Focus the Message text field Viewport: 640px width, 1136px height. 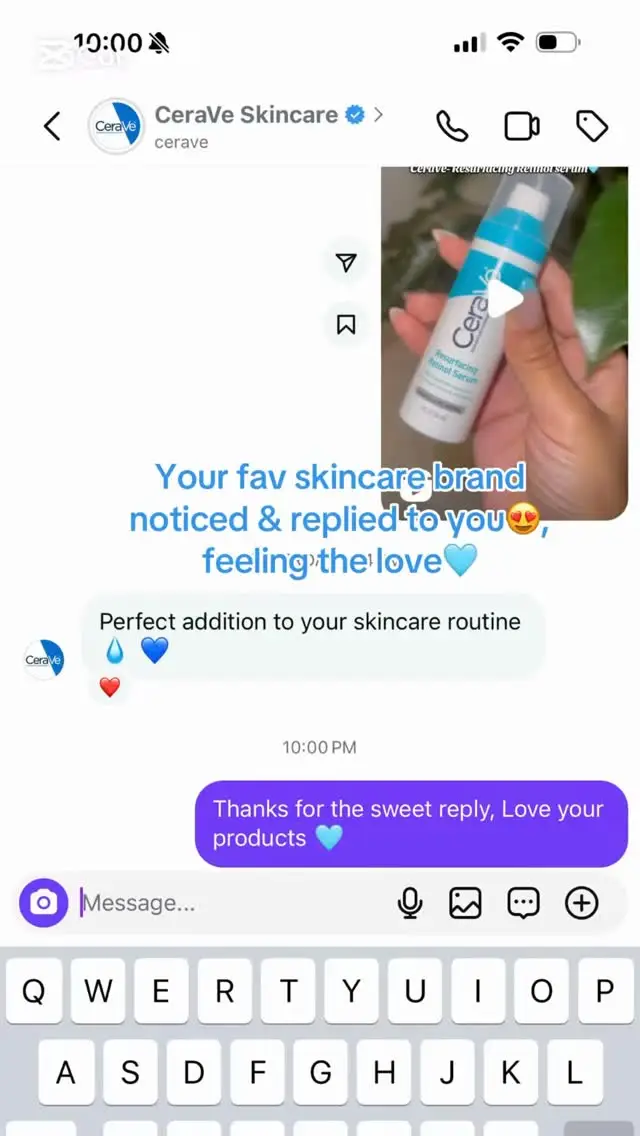tap(232, 903)
